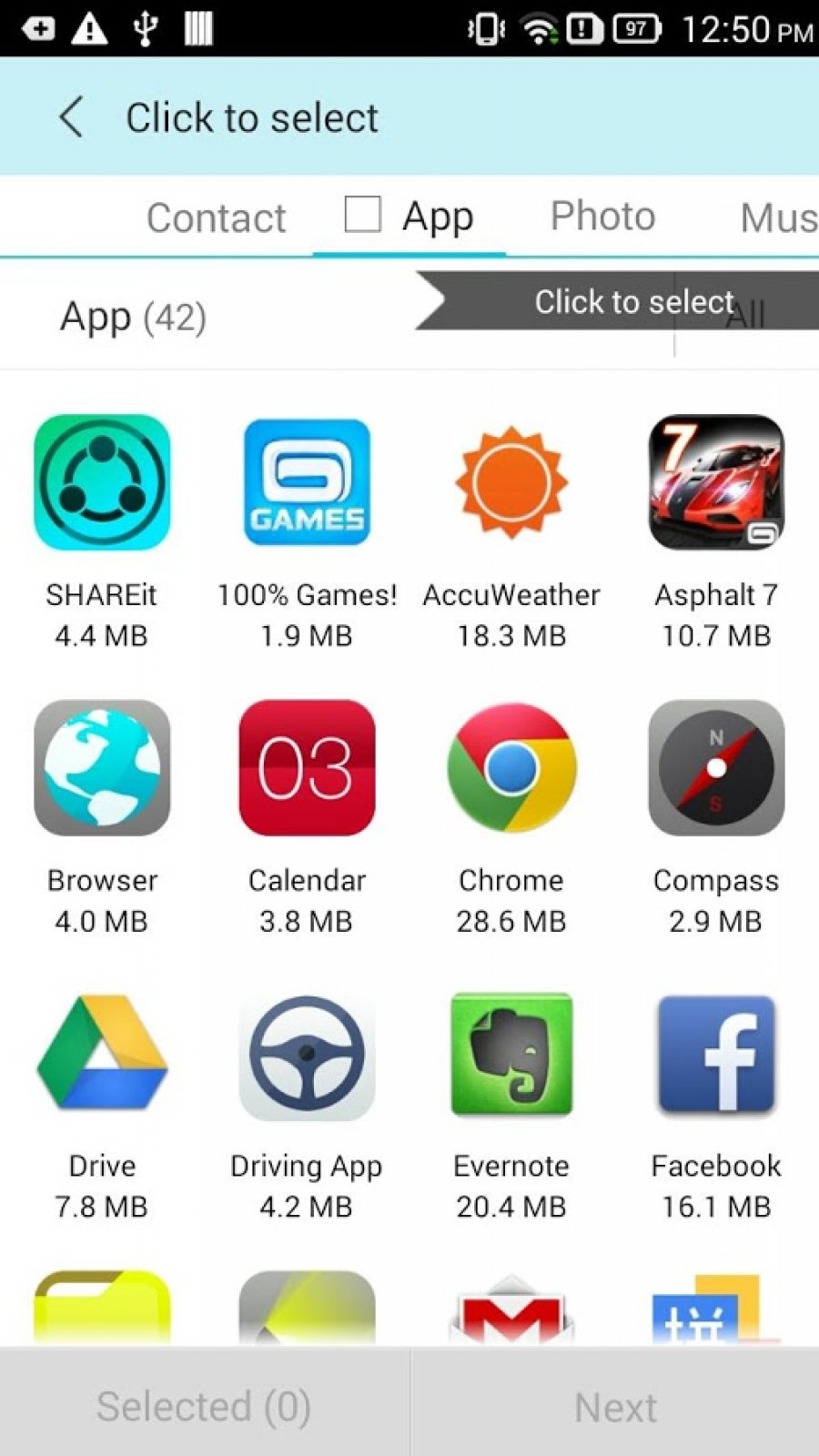Screen dimensions: 819x1456
Task: Tap the Facebook app tile
Action: click(x=716, y=1054)
